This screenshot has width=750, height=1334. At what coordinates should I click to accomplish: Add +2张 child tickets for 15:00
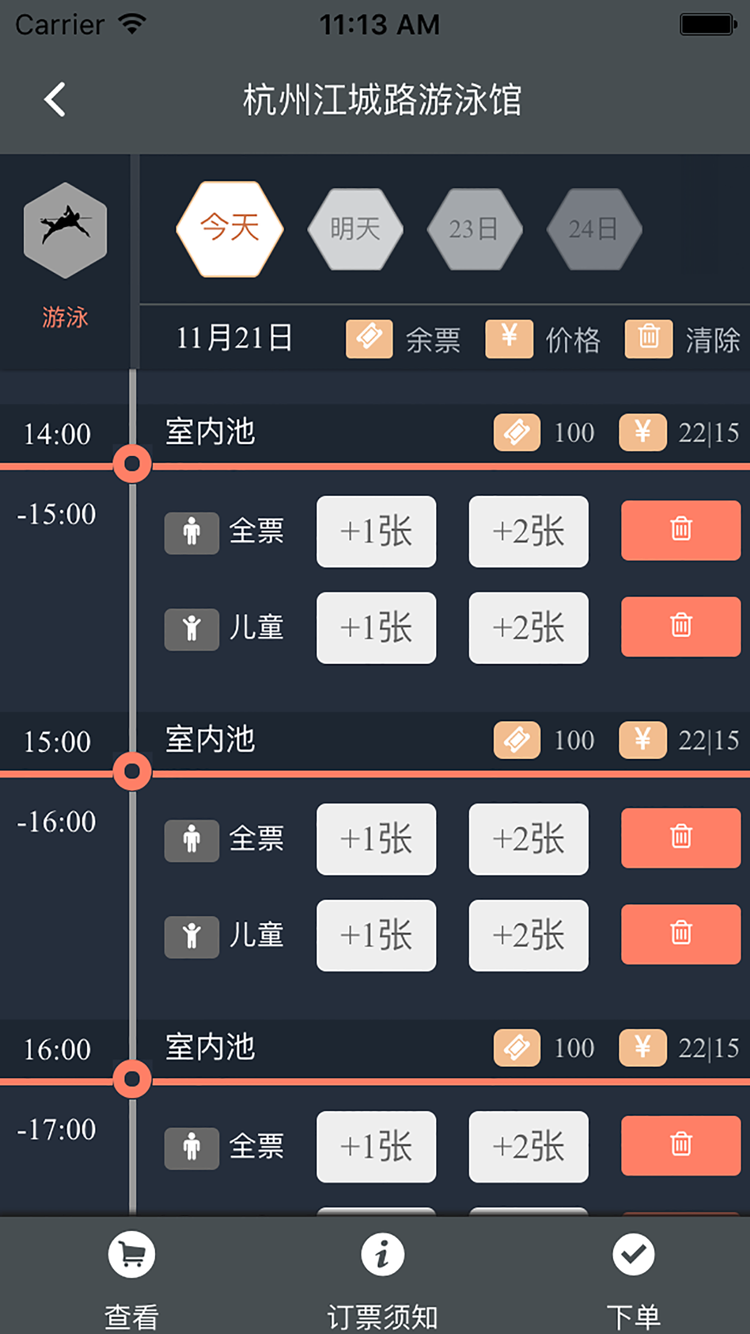click(528, 936)
